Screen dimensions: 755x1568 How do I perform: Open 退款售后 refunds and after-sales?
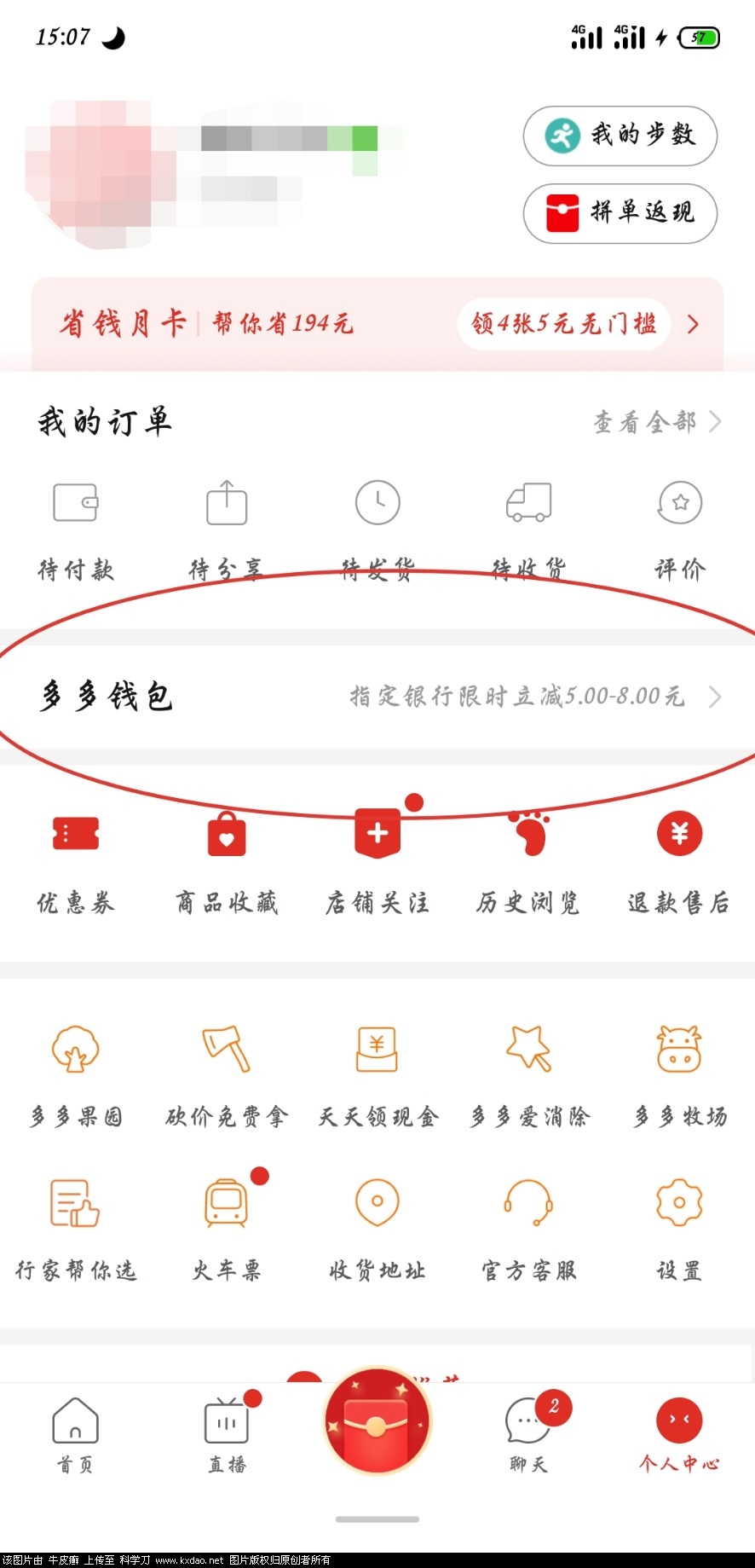point(679,861)
